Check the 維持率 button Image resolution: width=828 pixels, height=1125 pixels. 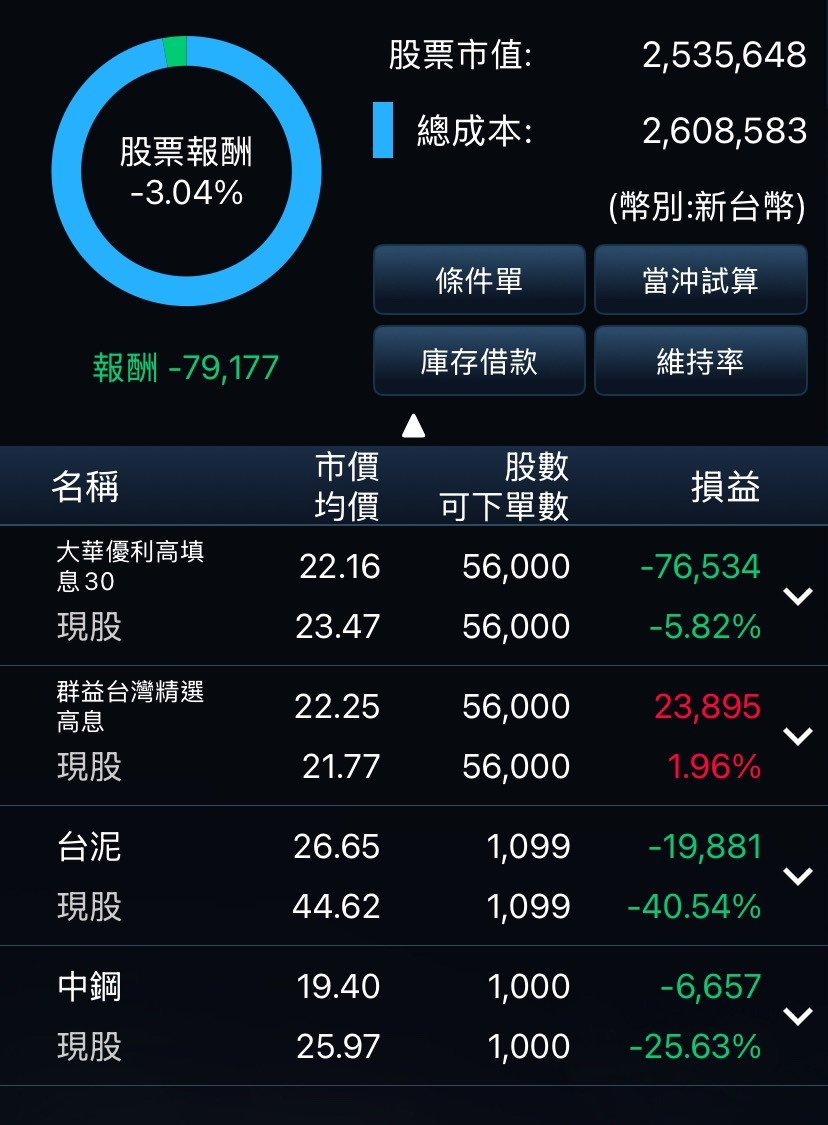pyautogui.click(x=700, y=361)
